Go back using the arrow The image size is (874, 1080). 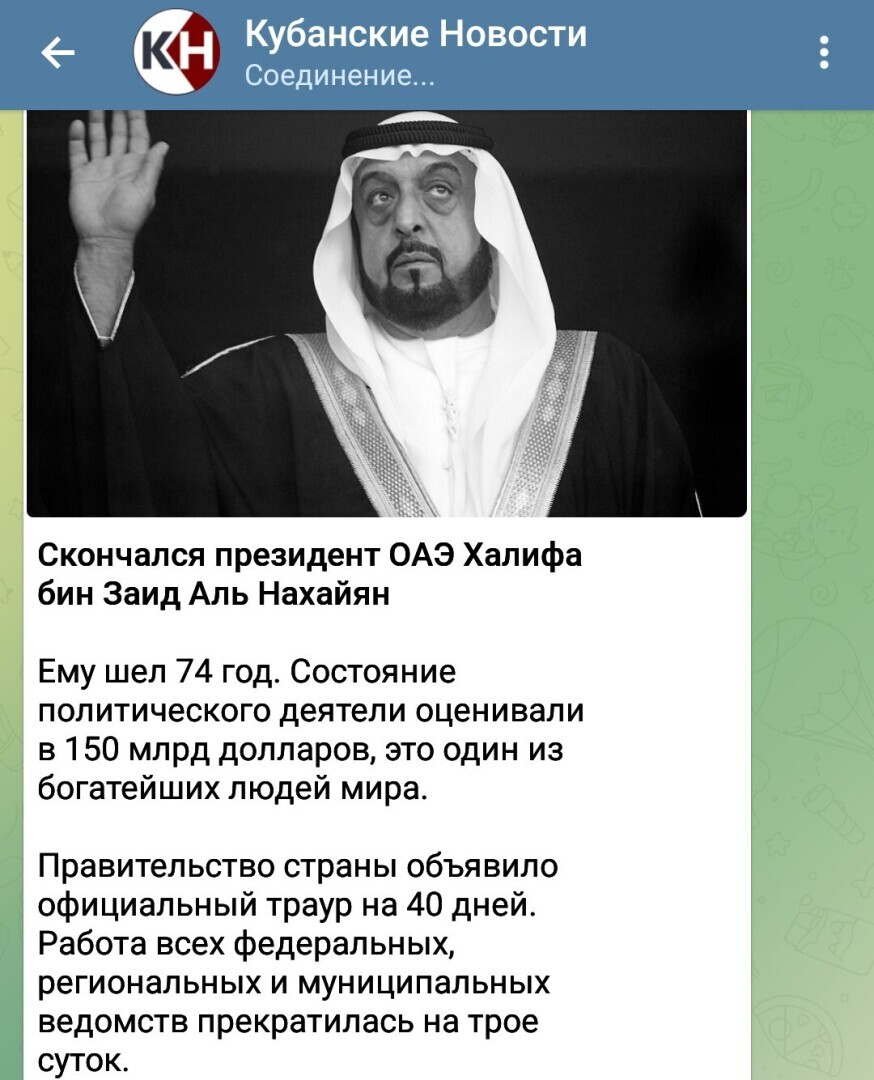click(x=58, y=54)
